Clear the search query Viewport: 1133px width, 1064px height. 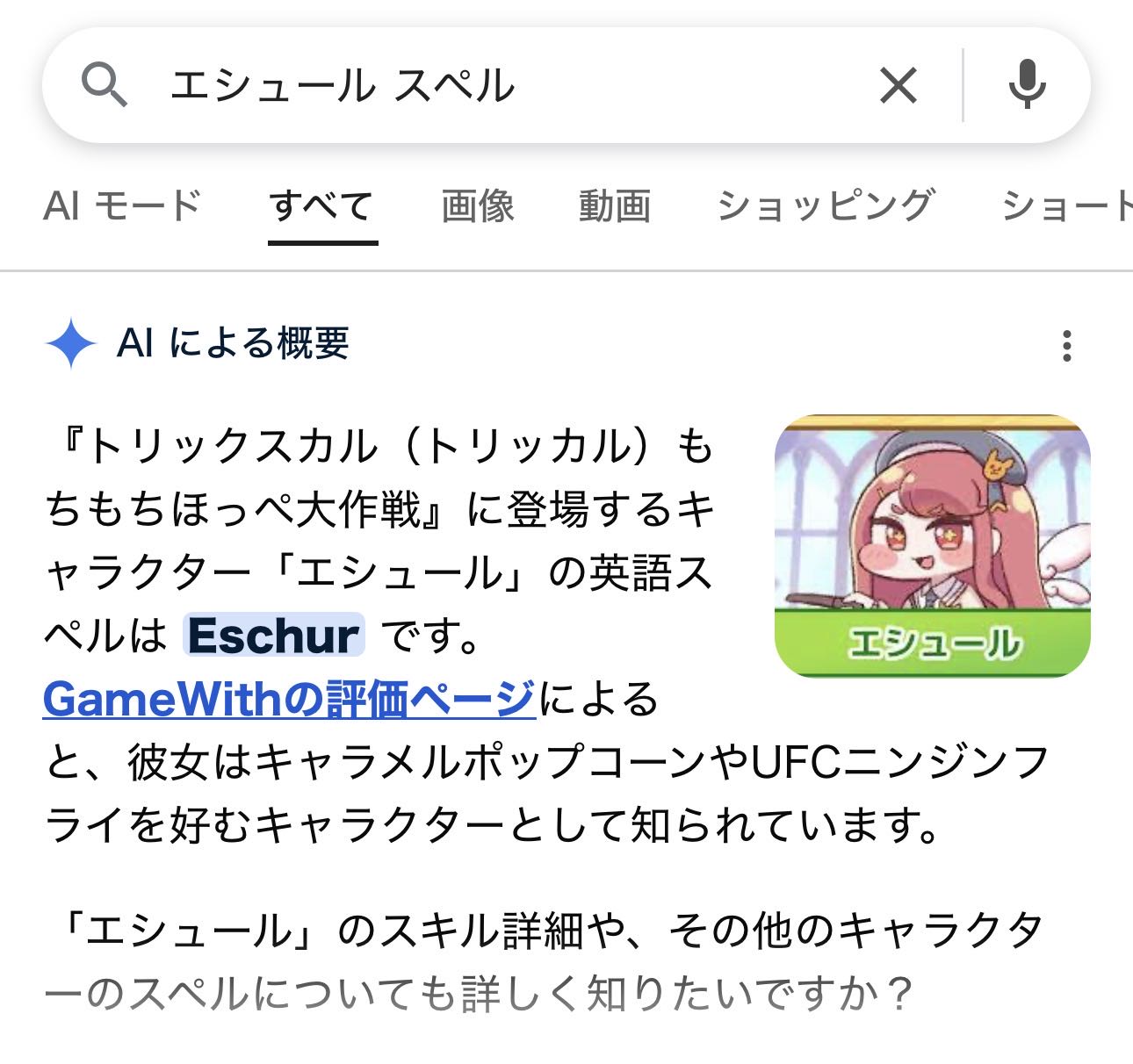898,86
